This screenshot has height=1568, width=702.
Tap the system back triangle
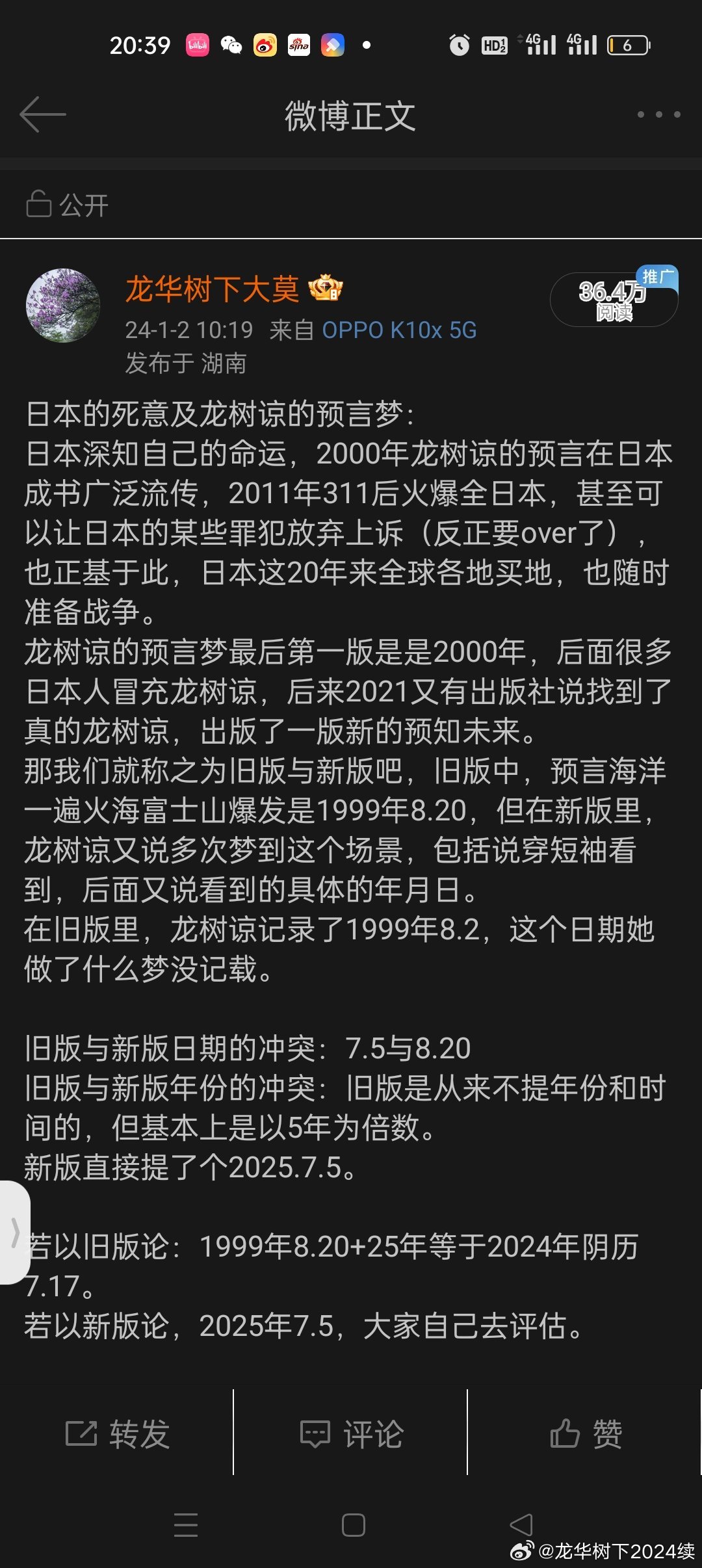[x=521, y=1524]
